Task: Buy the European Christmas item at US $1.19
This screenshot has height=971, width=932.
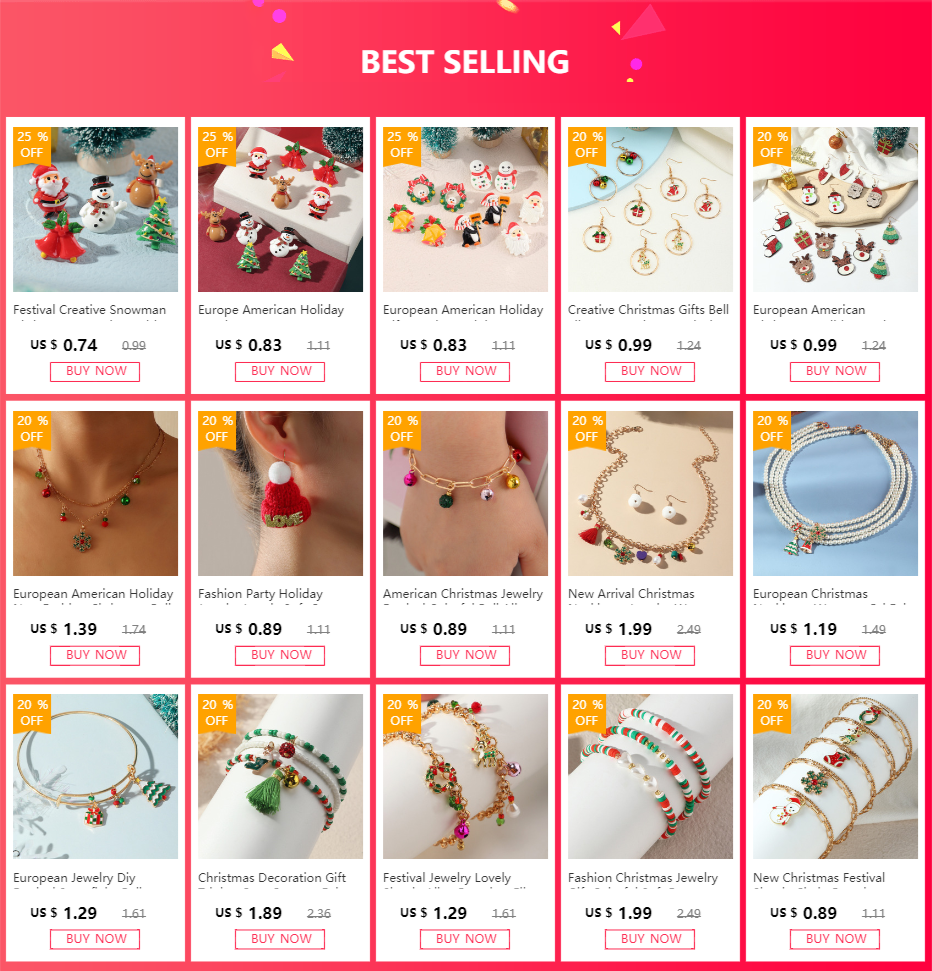Action: click(x=835, y=655)
